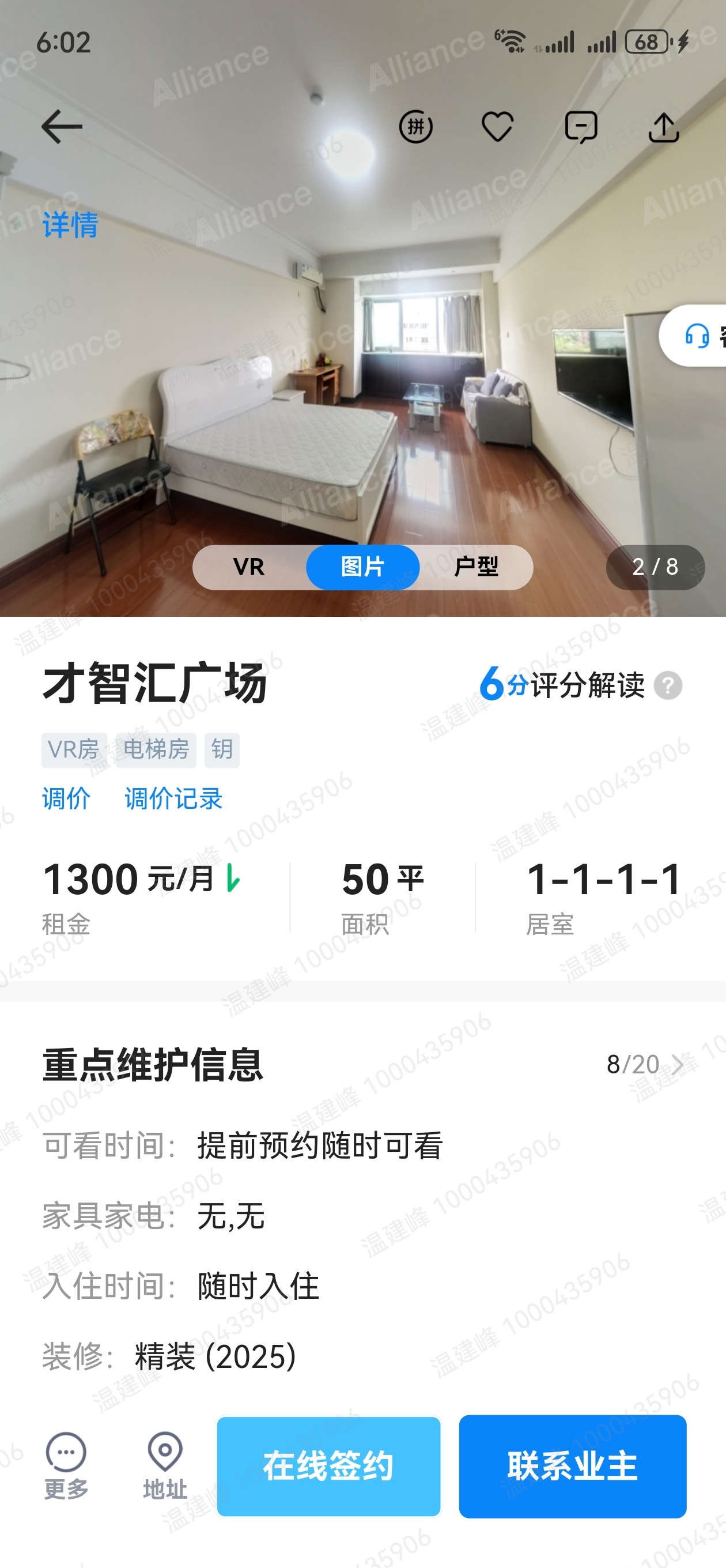Tap the question mark help icon
Image resolution: width=726 pixels, height=1568 pixels.
[668, 686]
